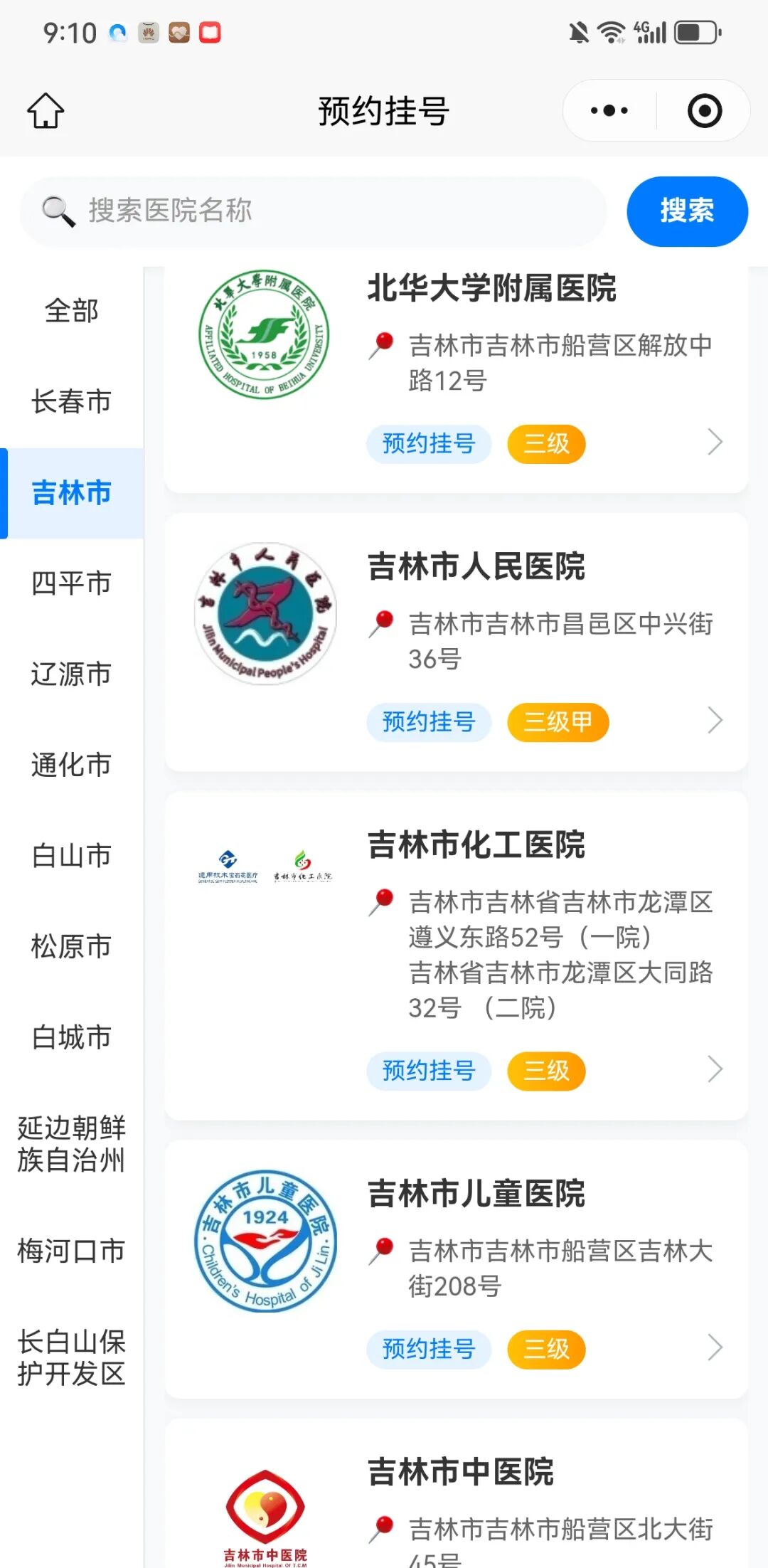
Task: Tap the blue 搜索 button
Action: pyautogui.click(x=686, y=211)
